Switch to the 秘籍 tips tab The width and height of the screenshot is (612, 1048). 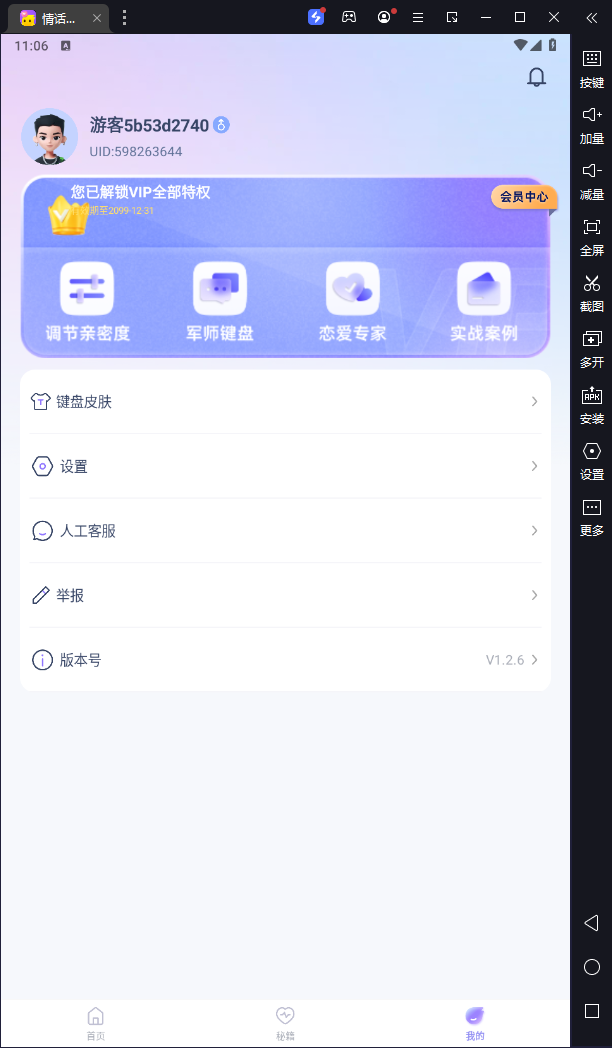[x=285, y=1023]
